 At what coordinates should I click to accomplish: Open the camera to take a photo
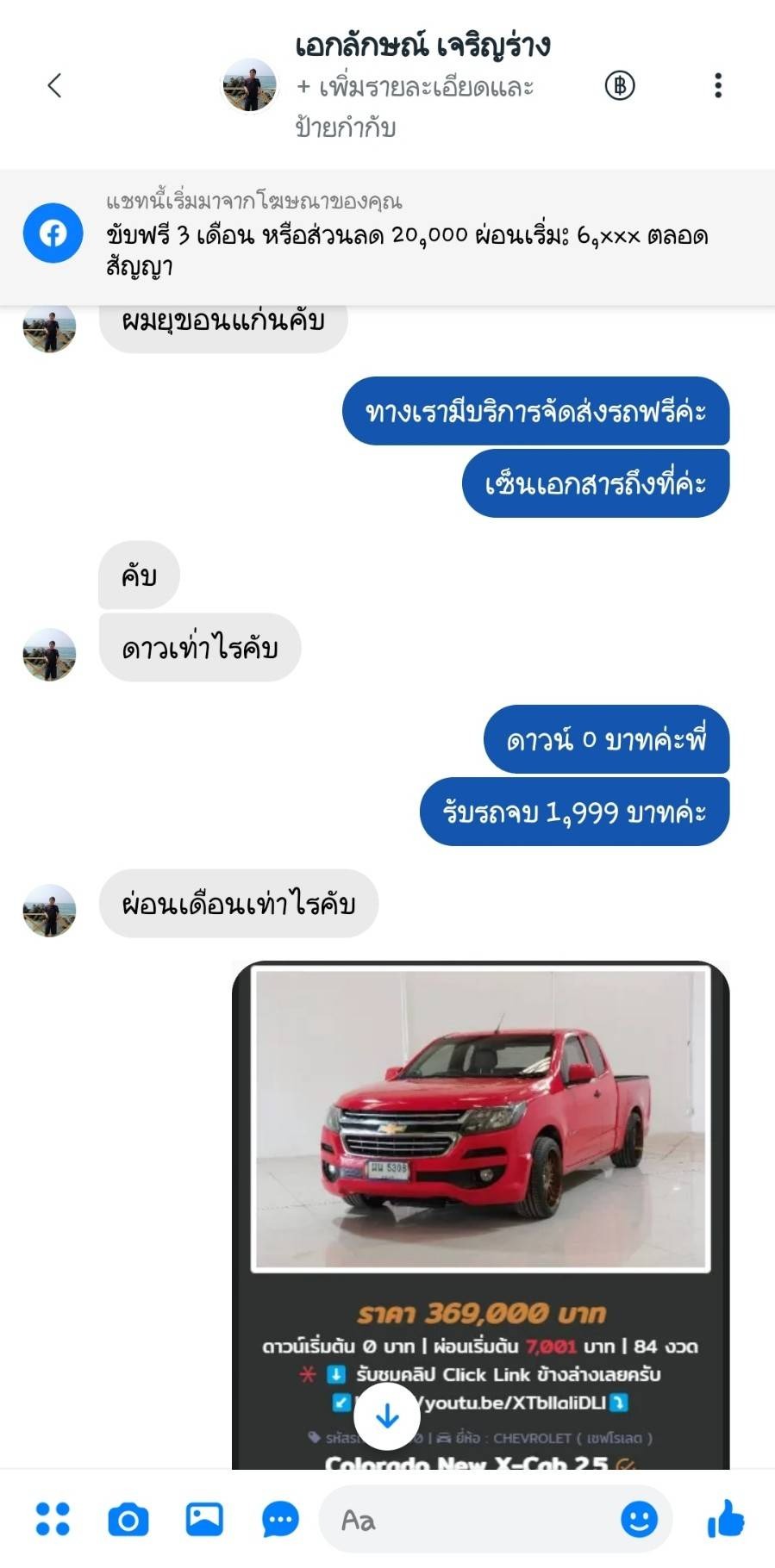[x=128, y=1519]
